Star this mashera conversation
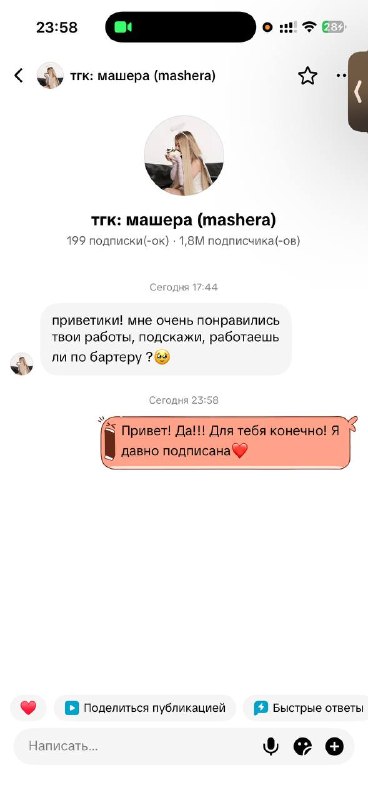Viewport: 368px width, 800px height. tap(307, 76)
